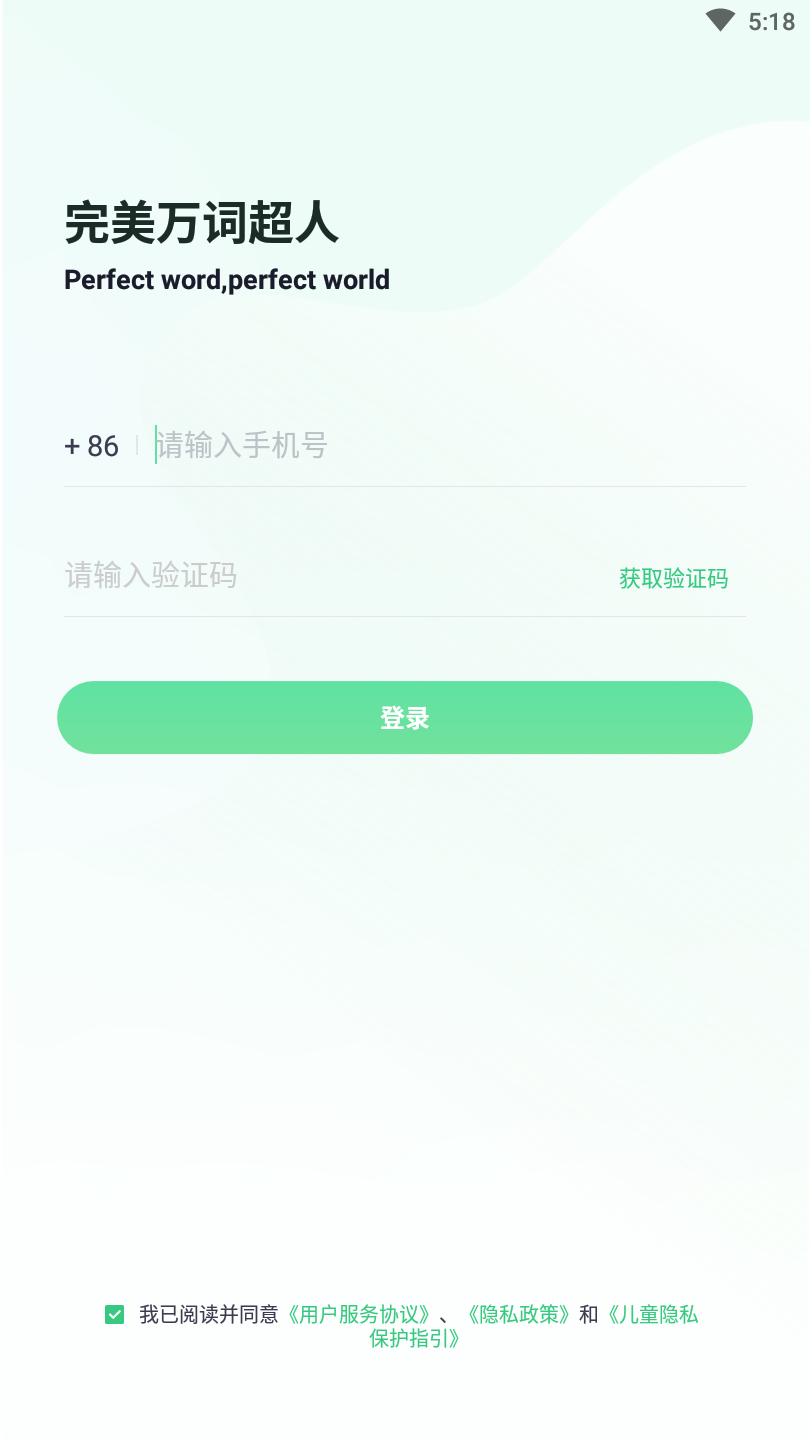This screenshot has width=810, height=1440.
Task: Open the 隐私政策 privacy policy
Action: (x=520, y=1314)
